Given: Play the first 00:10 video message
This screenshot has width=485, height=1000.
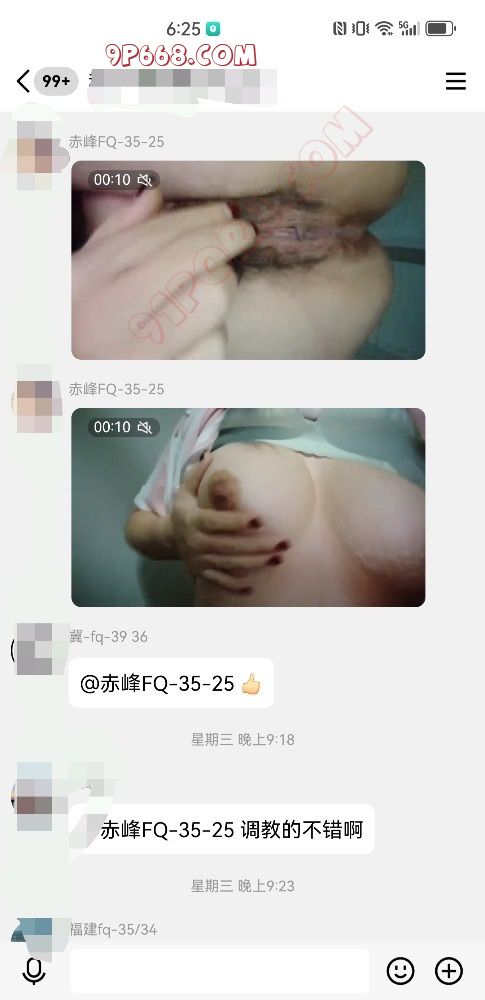Looking at the screenshot, I should tap(248, 260).
